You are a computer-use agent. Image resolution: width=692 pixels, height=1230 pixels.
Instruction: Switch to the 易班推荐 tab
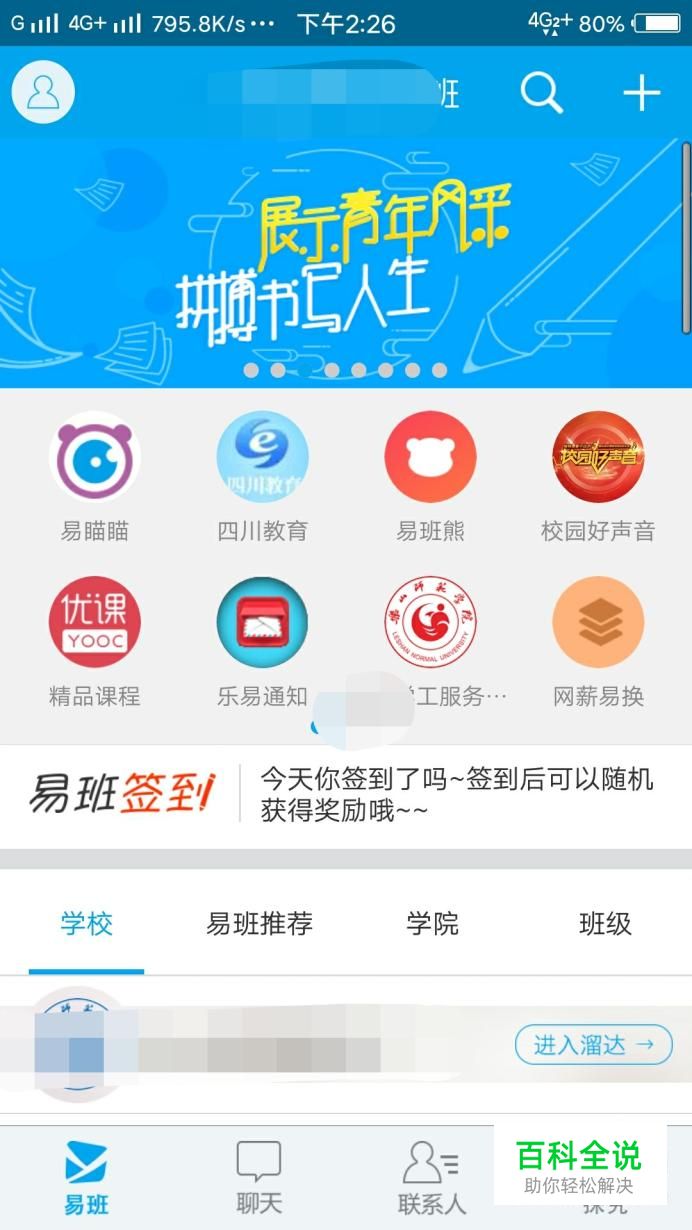(259, 924)
